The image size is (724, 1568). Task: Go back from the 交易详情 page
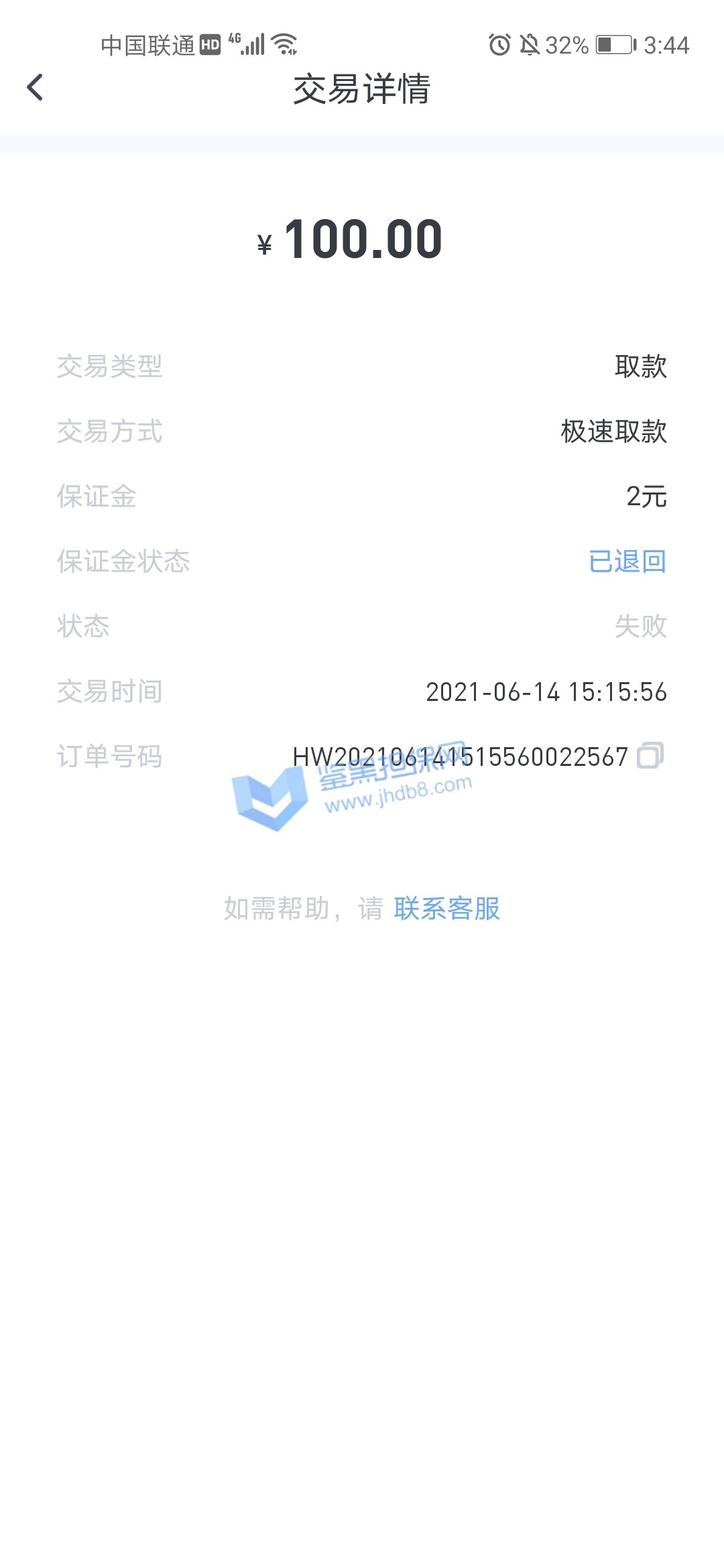coord(35,88)
